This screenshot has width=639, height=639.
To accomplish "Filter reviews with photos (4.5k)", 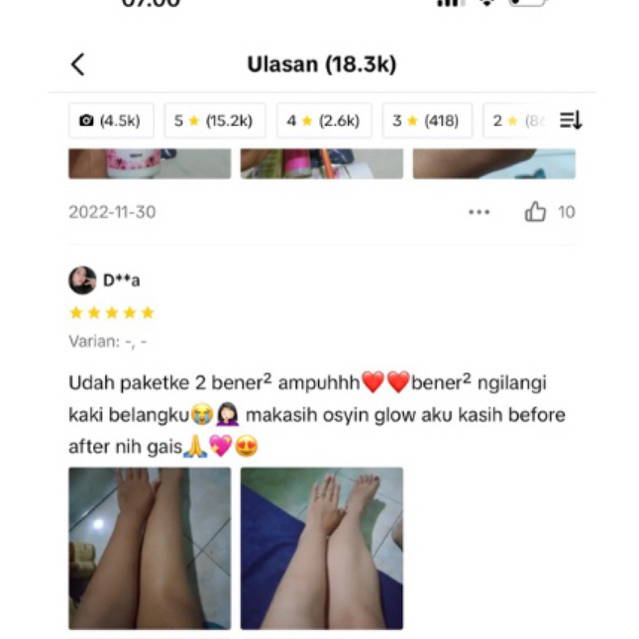I will pos(110,121).
